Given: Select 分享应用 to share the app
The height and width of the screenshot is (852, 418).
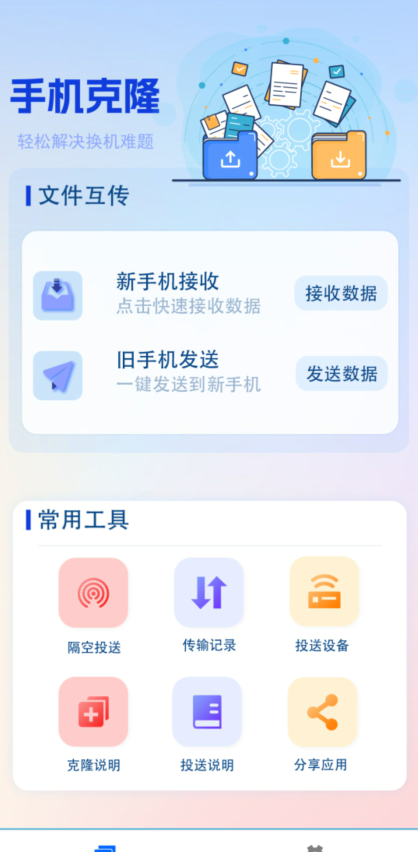Looking at the screenshot, I should click(x=322, y=725).
